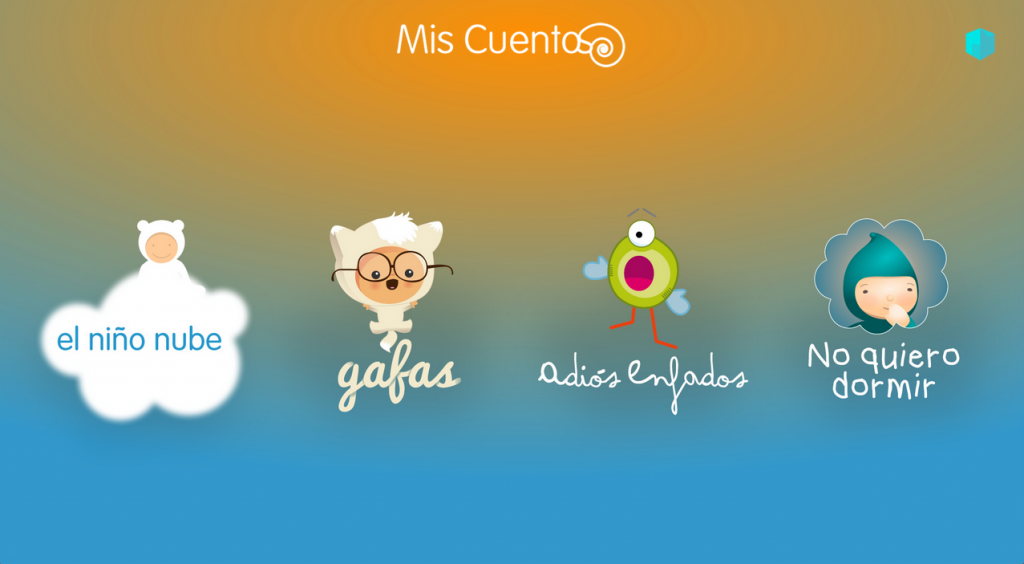Tap the teal shield icon
This screenshot has width=1024, height=564.
(x=979, y=44)
